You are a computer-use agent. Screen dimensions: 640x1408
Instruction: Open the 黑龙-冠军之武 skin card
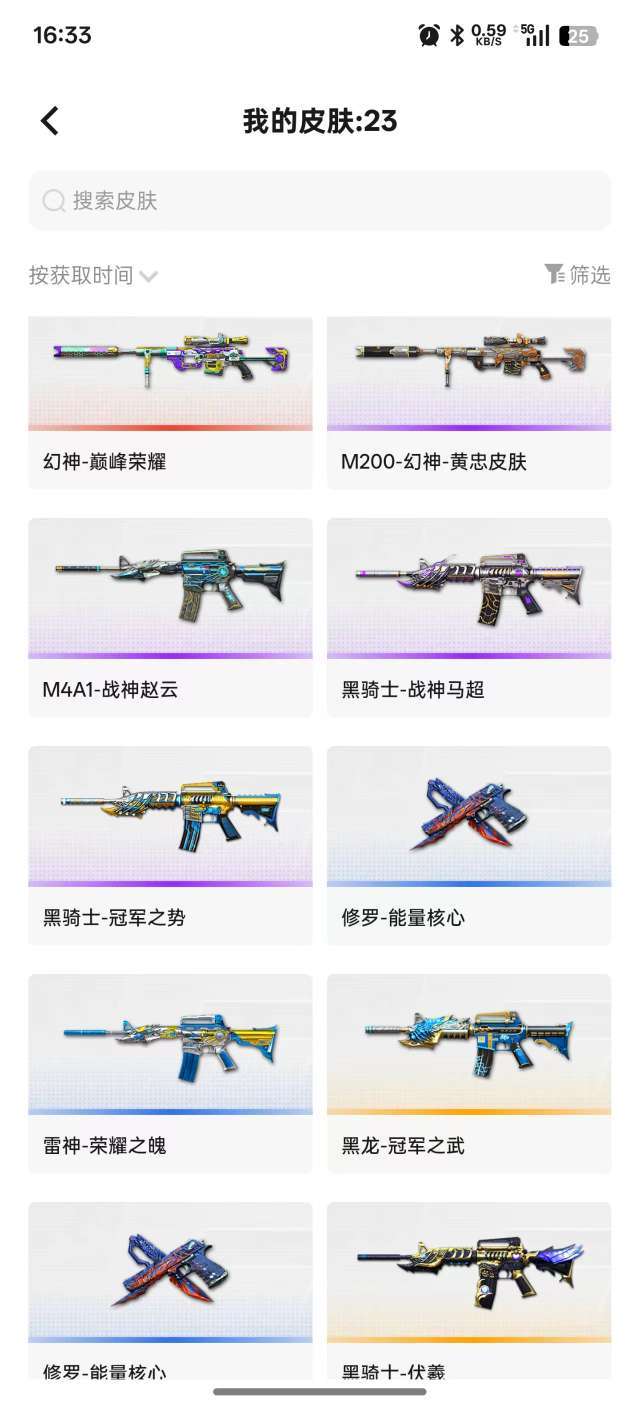point(469,1073)
